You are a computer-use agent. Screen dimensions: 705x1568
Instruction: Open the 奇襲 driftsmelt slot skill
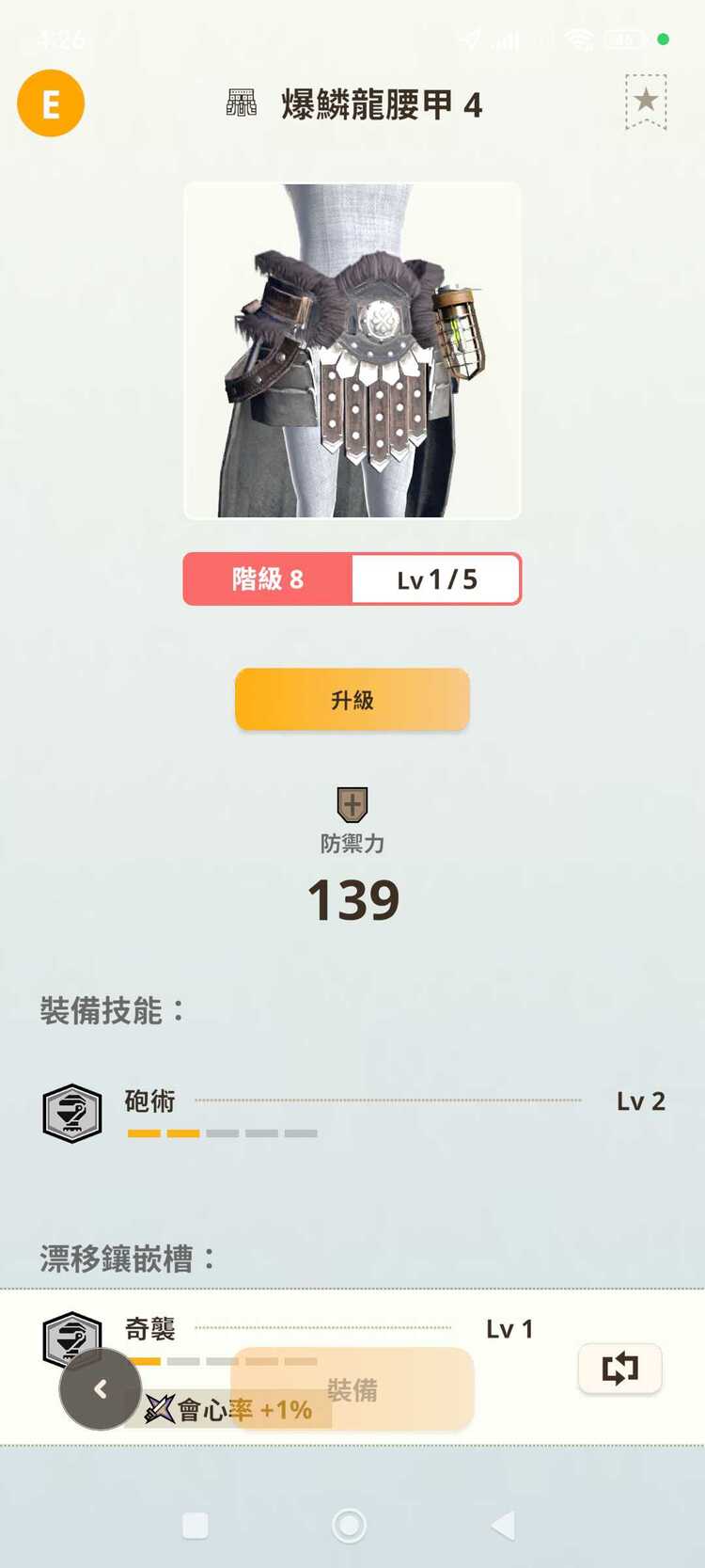150,1327
